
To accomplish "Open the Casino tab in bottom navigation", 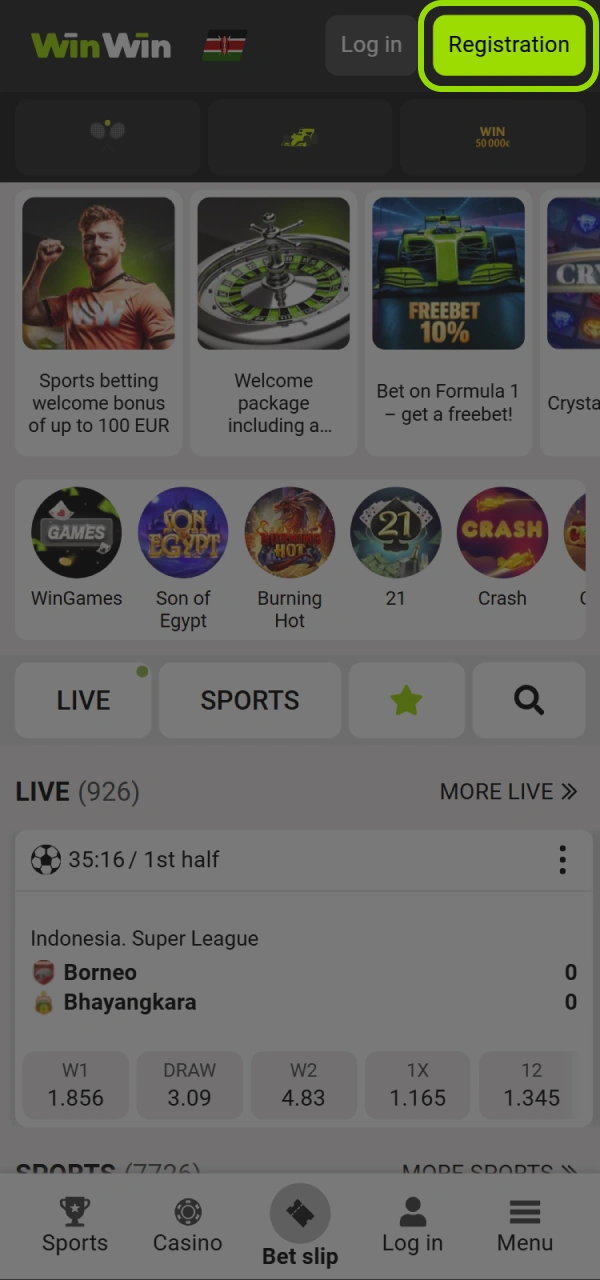I will (187, 1226).
